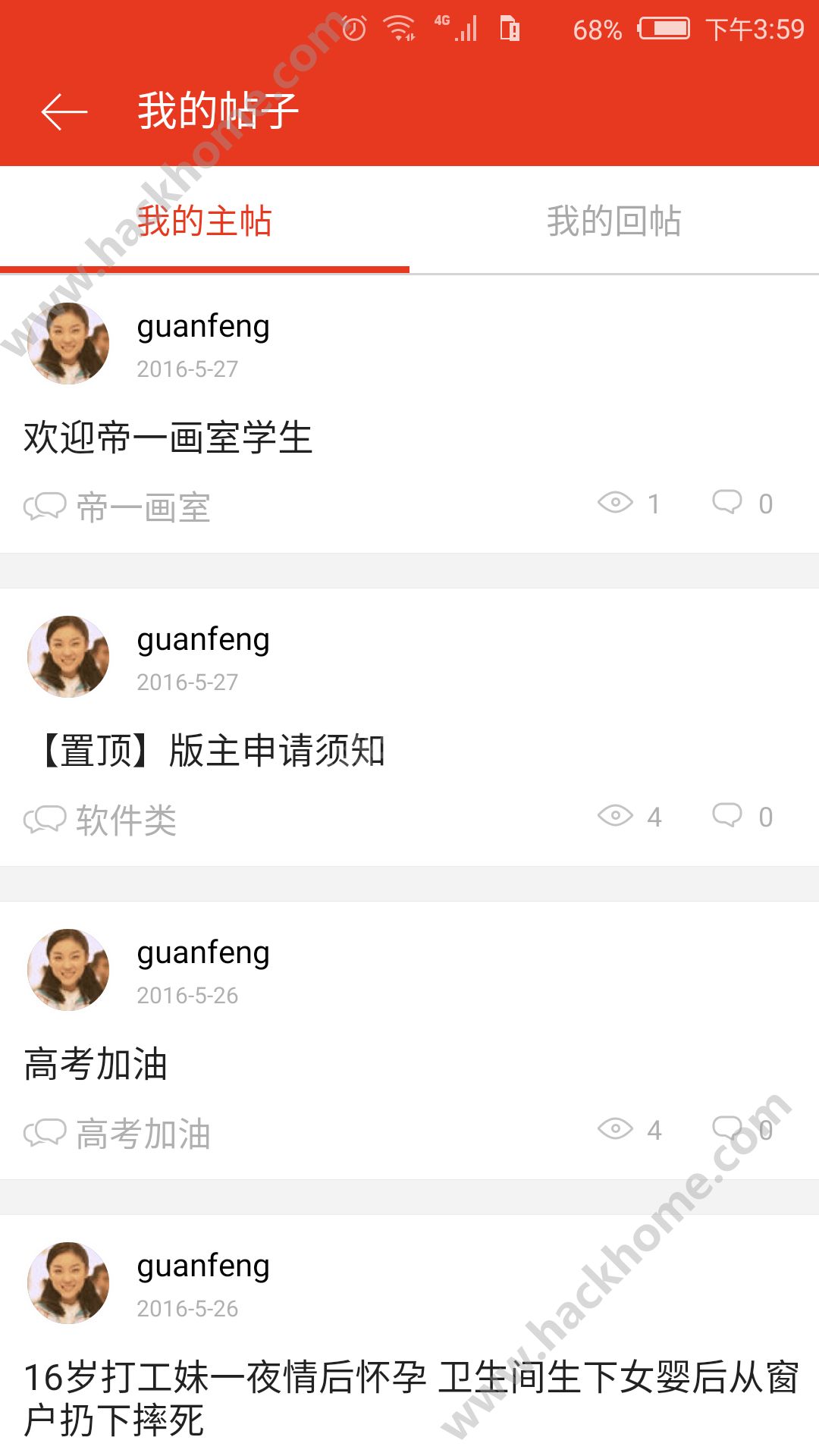
Task: Tap the 帝一画室 forum tag
Action: 143,507
